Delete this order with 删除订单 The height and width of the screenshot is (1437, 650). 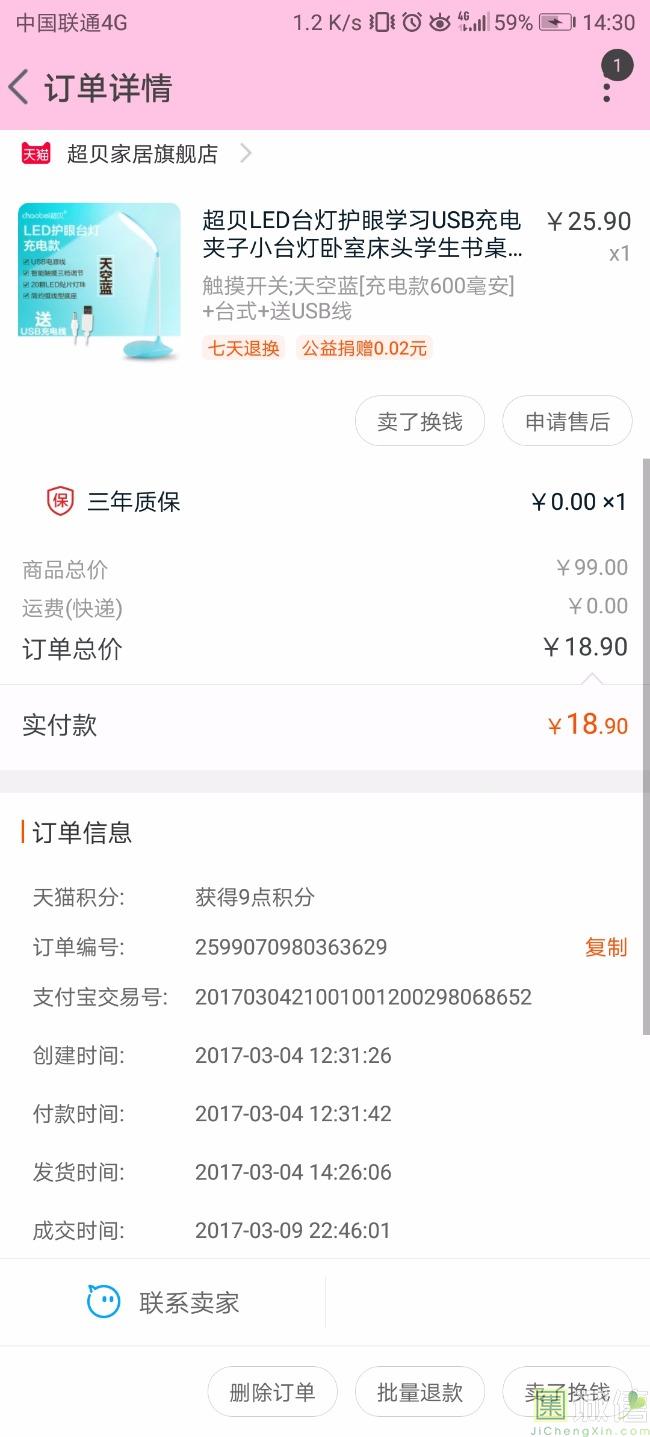tap(272, 1392)
